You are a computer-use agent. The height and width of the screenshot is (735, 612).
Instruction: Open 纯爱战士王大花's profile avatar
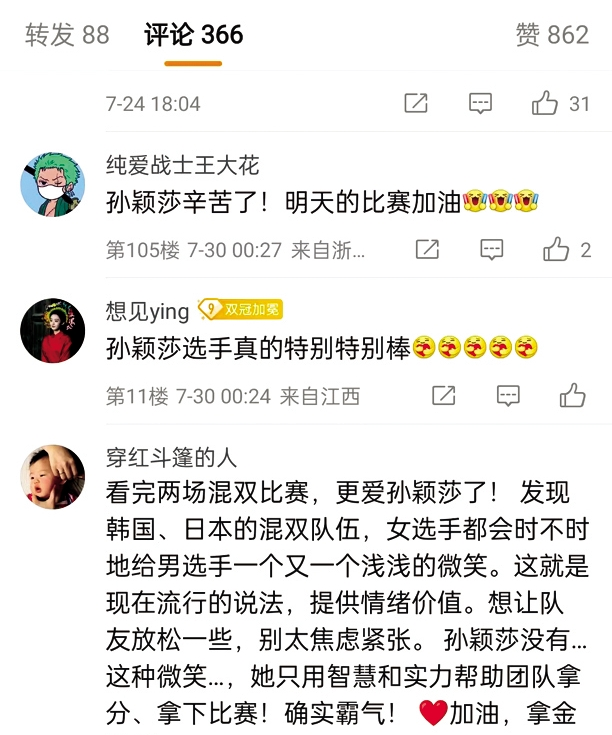tap(53, 185)
